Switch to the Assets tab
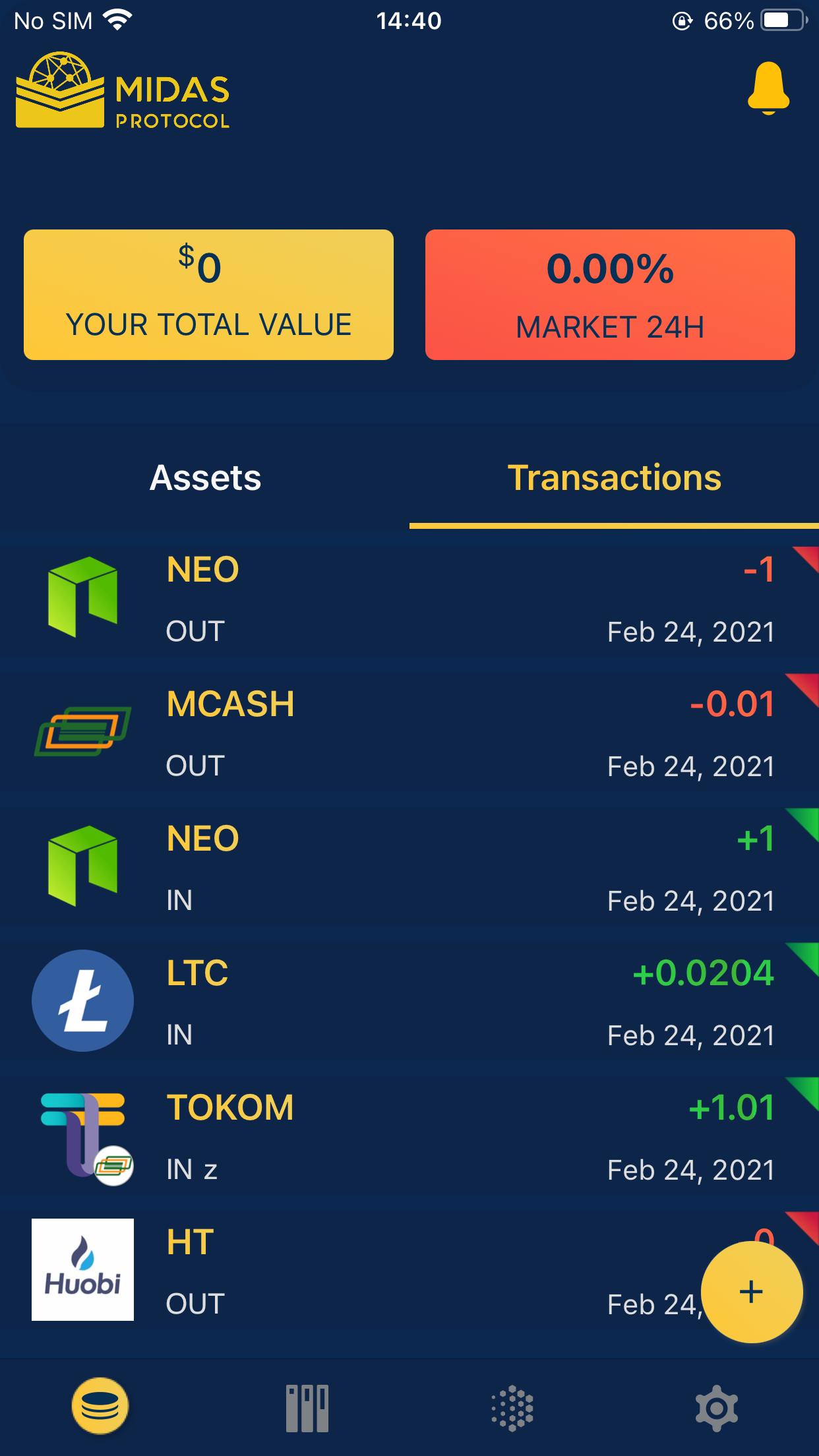Image resolution: width=819 pixels, height=1456 pixels. (205, 478)
